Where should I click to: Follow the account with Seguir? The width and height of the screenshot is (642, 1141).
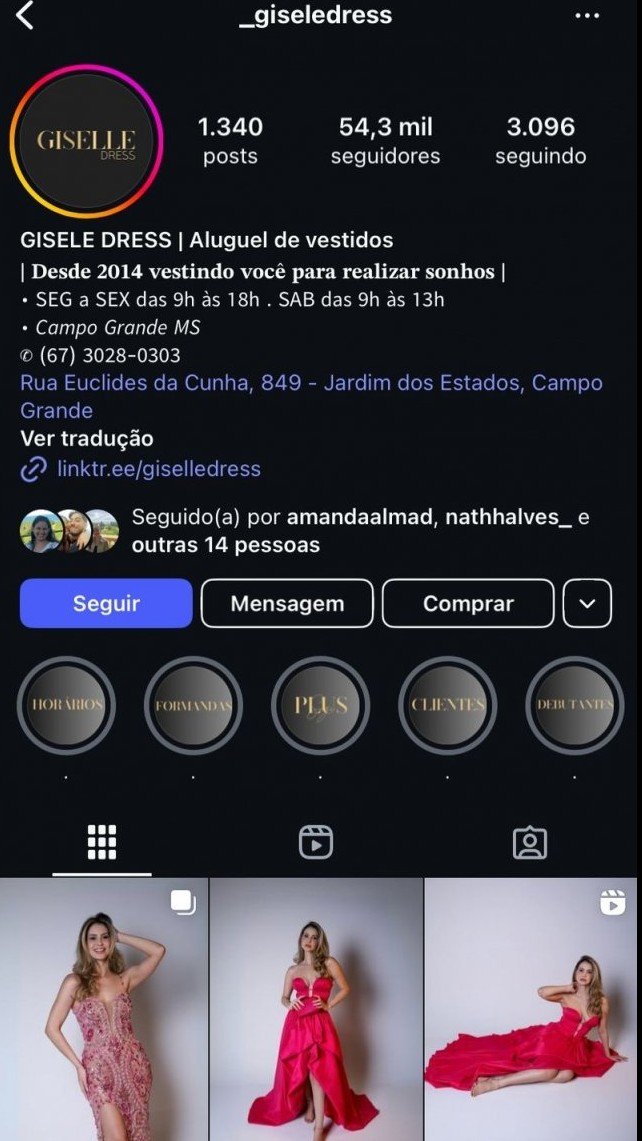pos(106,603)
